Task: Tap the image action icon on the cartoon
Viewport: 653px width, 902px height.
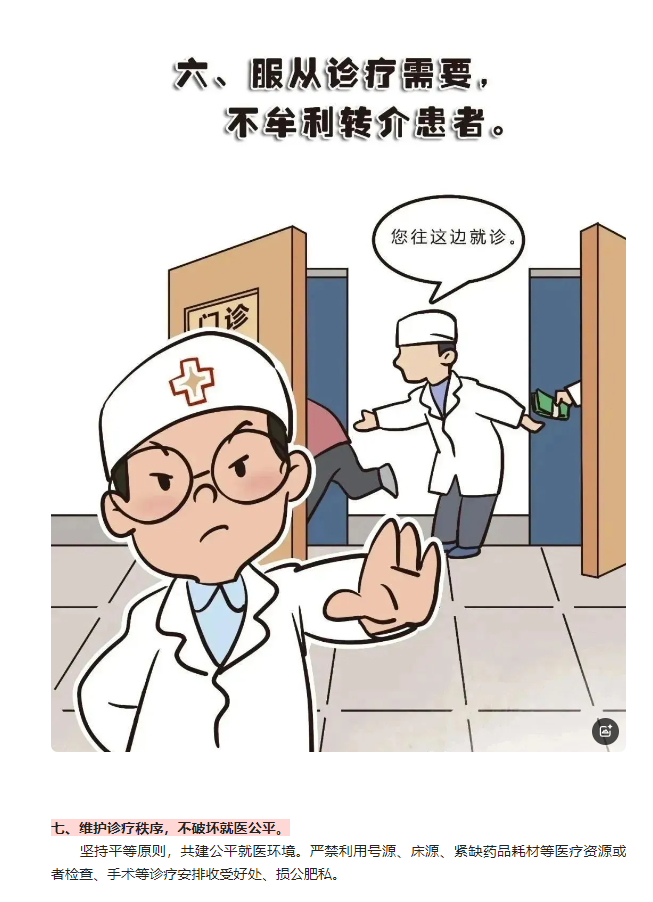Action: click(605, 731)
